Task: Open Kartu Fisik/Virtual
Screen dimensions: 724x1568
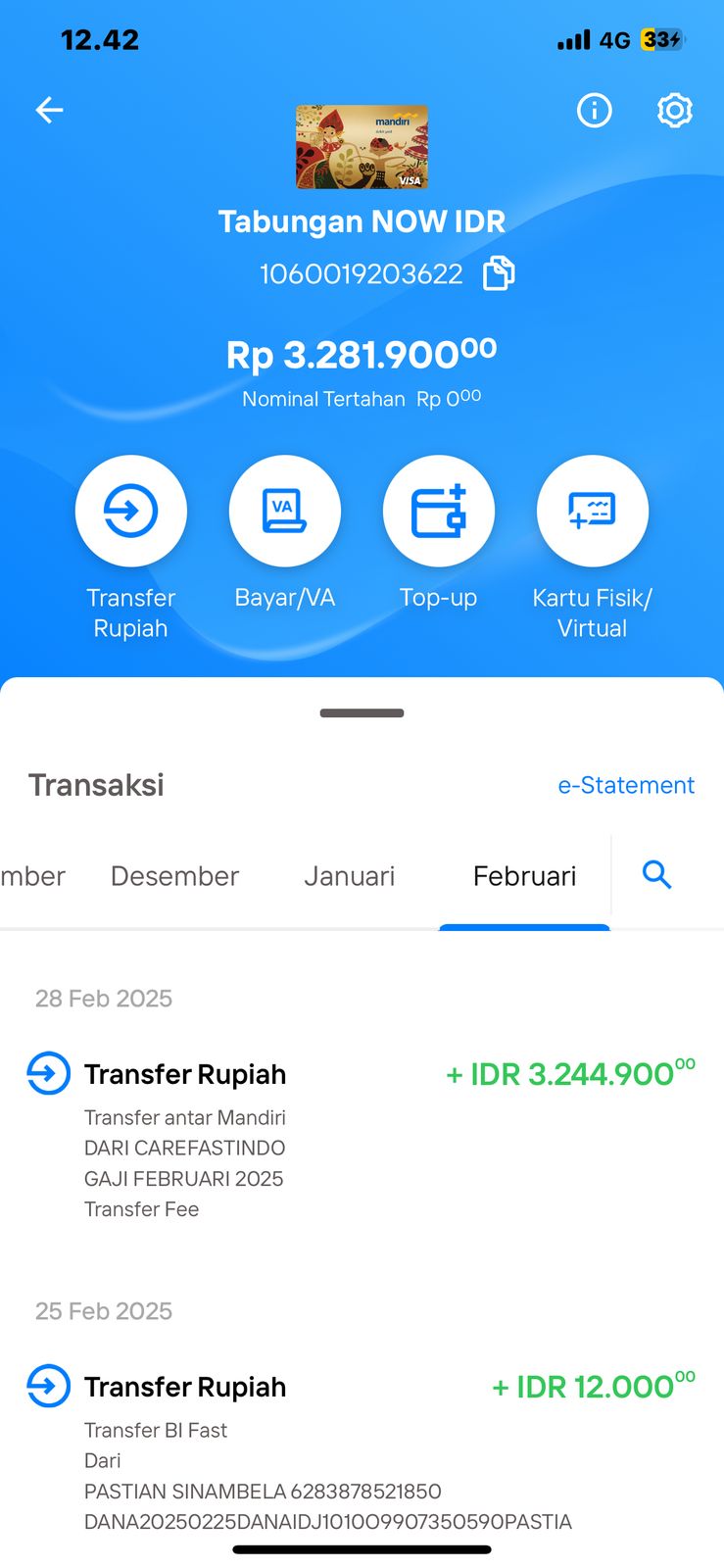Action: (x=593, y=548)
